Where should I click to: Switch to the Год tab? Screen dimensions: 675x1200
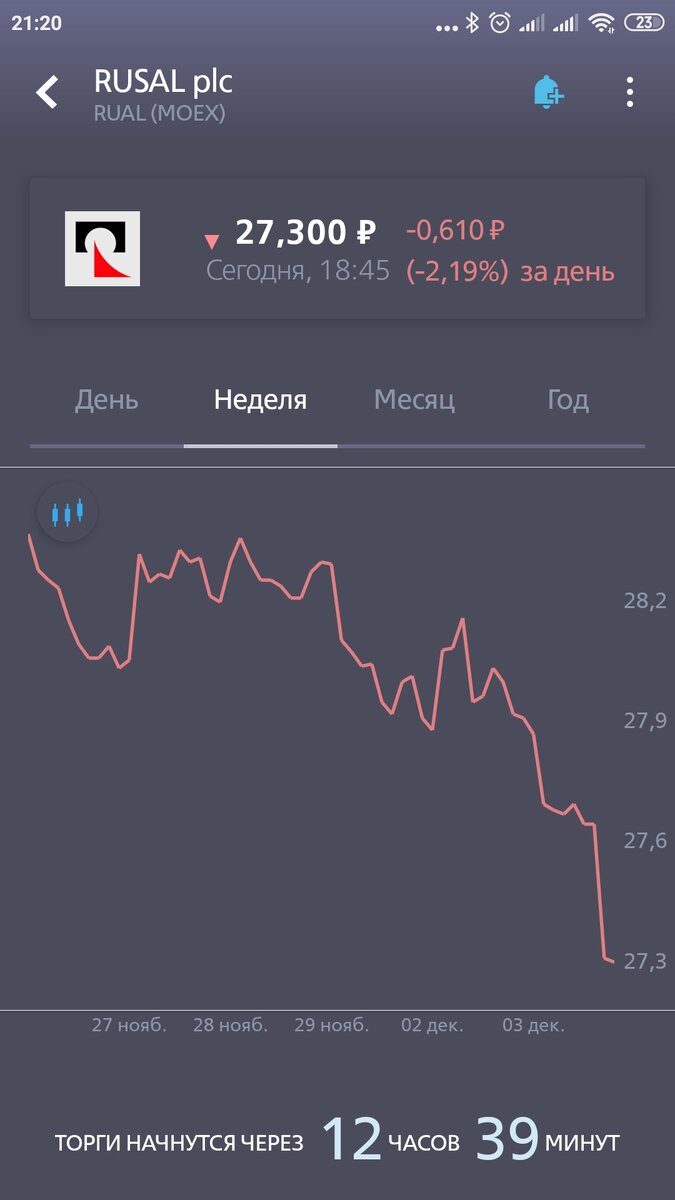point(567,401)
